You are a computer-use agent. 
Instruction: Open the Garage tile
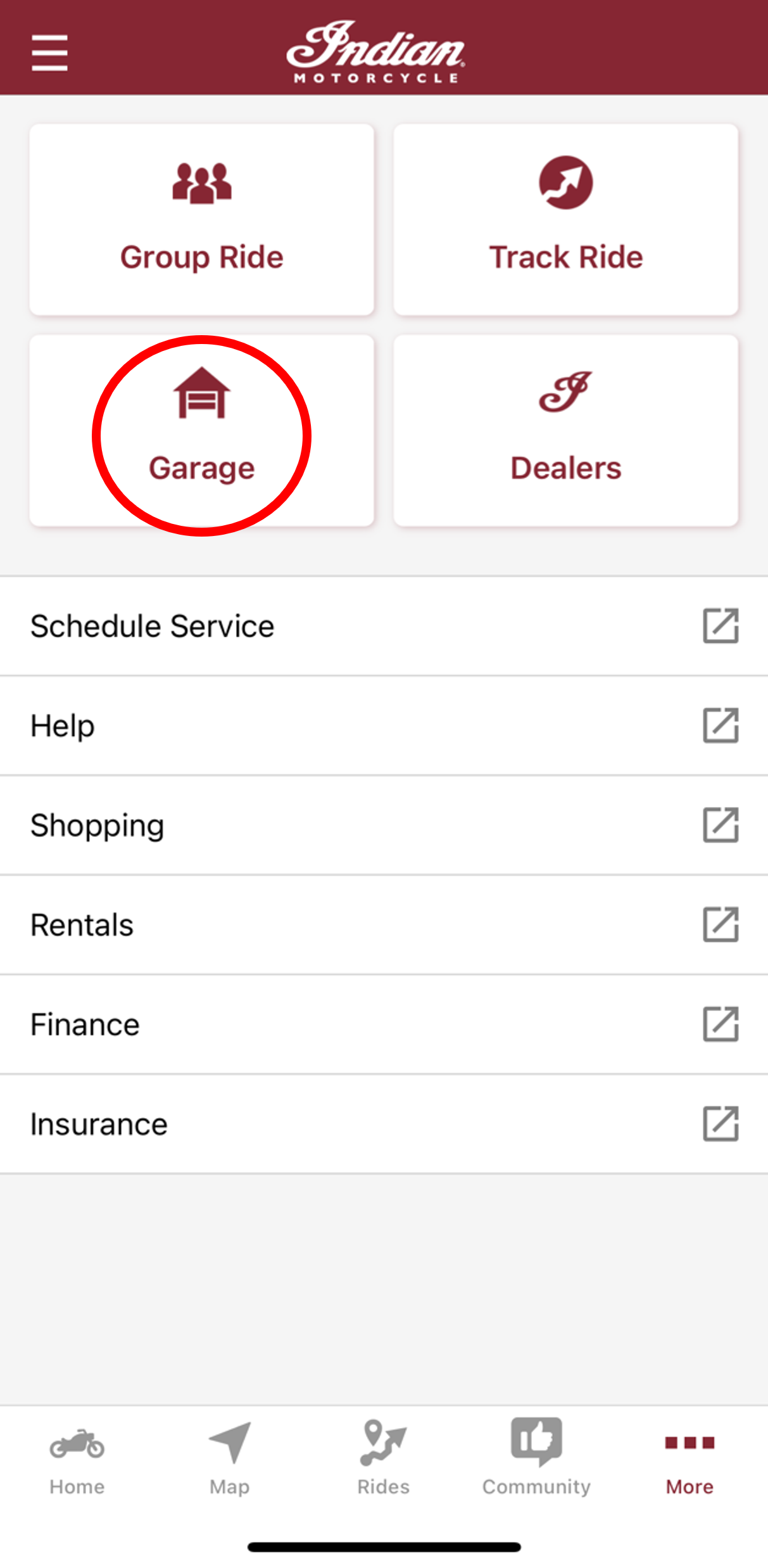(x=201, y=432)
